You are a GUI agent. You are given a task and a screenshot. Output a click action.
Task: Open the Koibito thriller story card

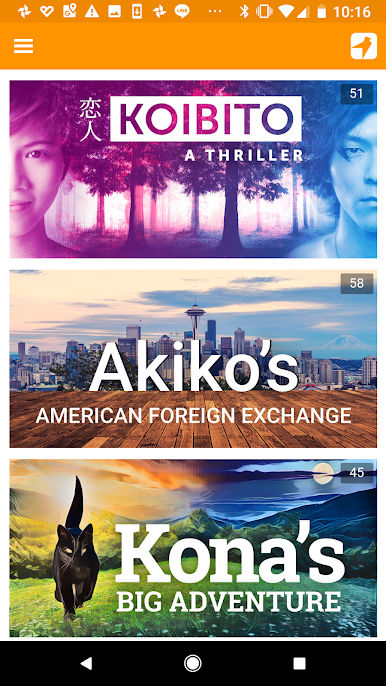coord(193,169)
